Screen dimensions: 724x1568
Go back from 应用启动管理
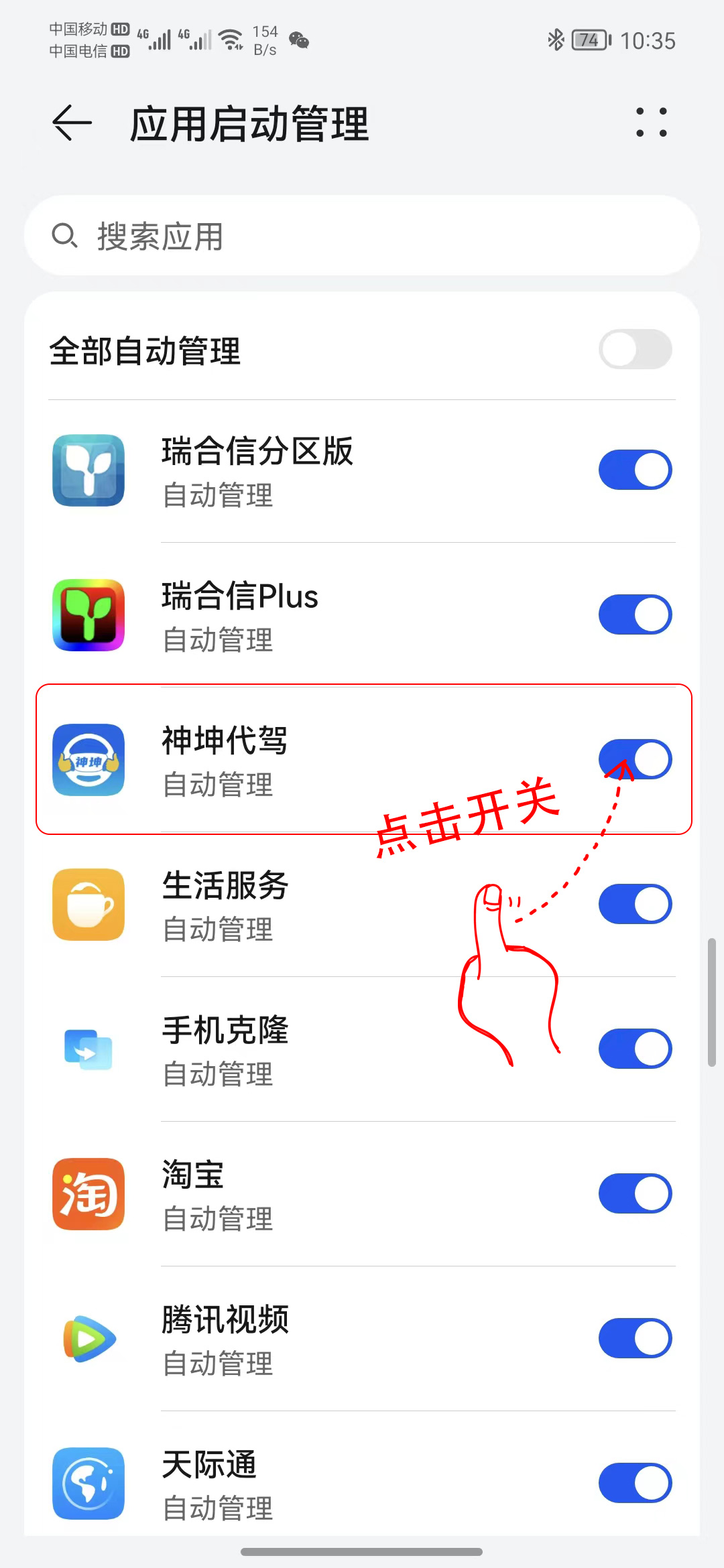click(x=72, y=123)
